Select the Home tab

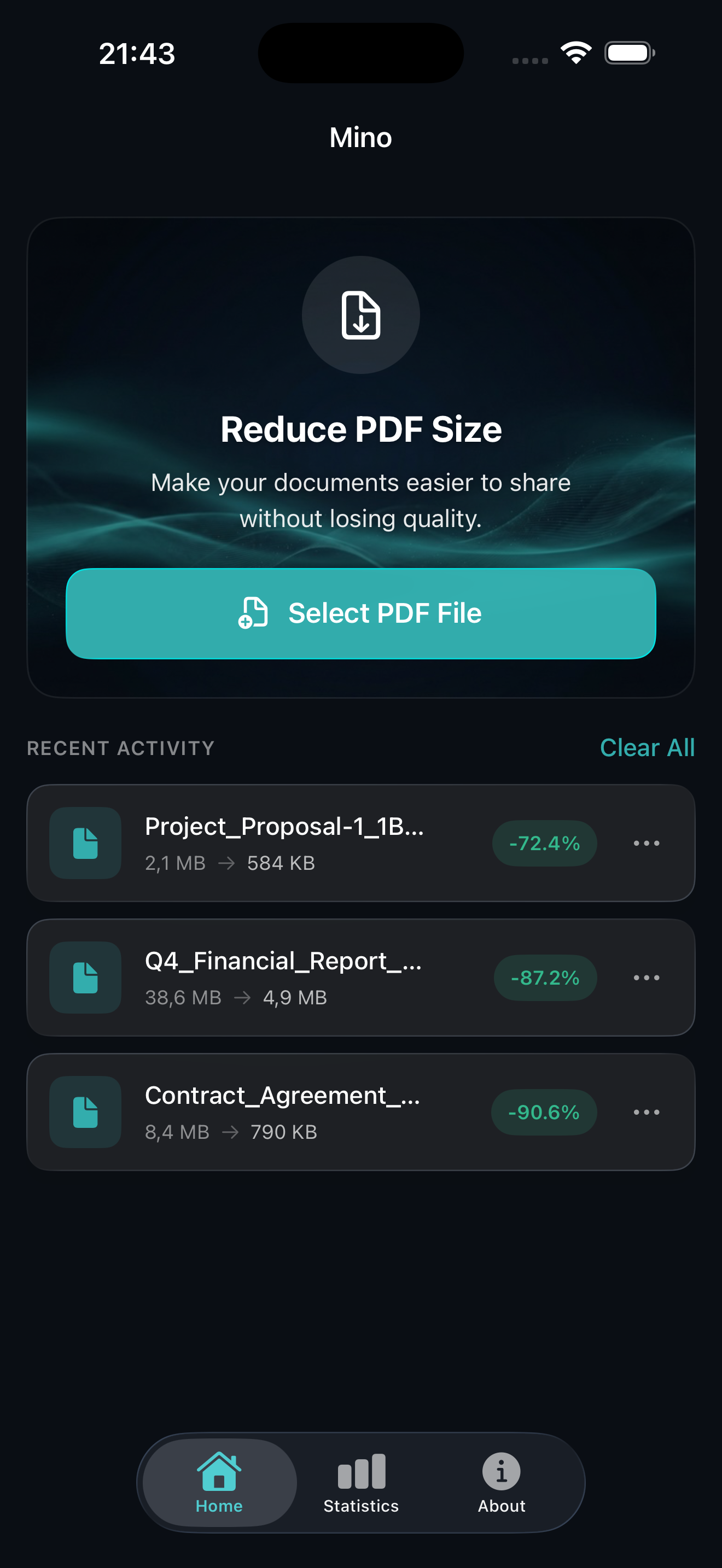coord(219,1483)
